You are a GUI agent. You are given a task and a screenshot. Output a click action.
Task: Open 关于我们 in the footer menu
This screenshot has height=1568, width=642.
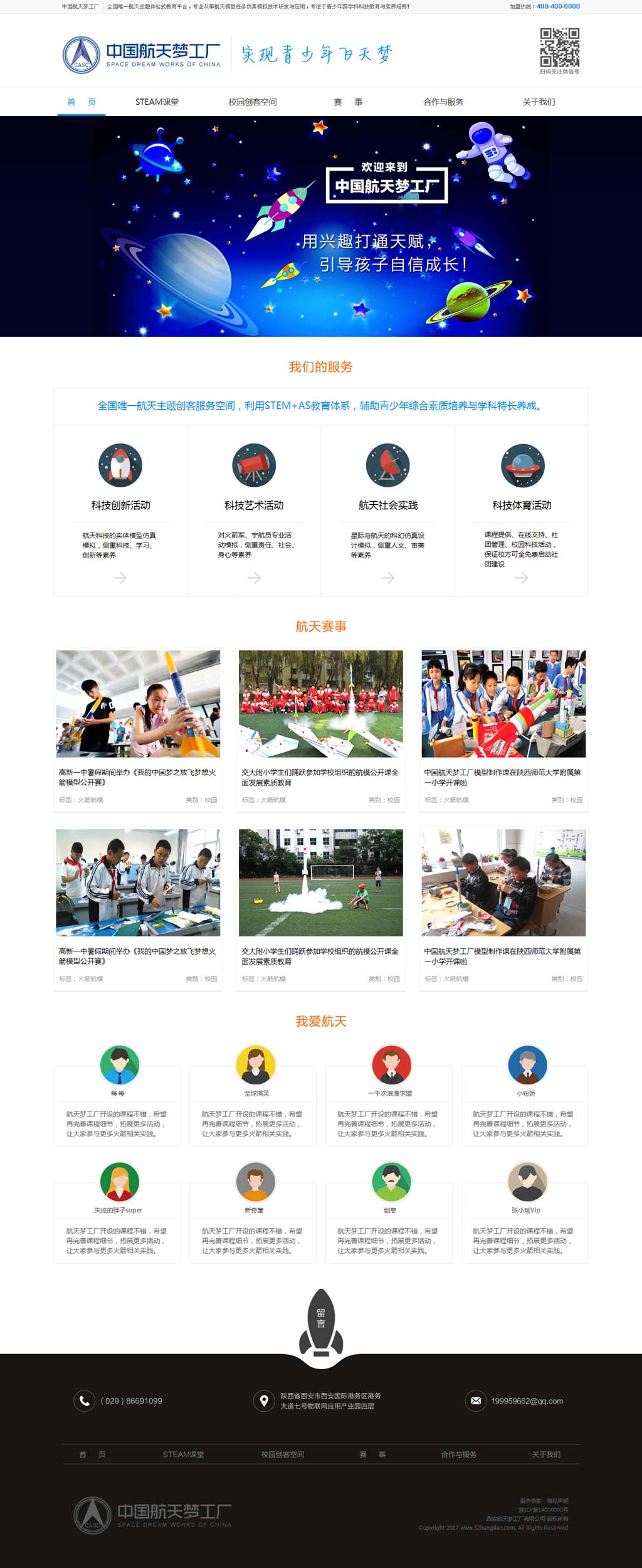point(546,1454)
